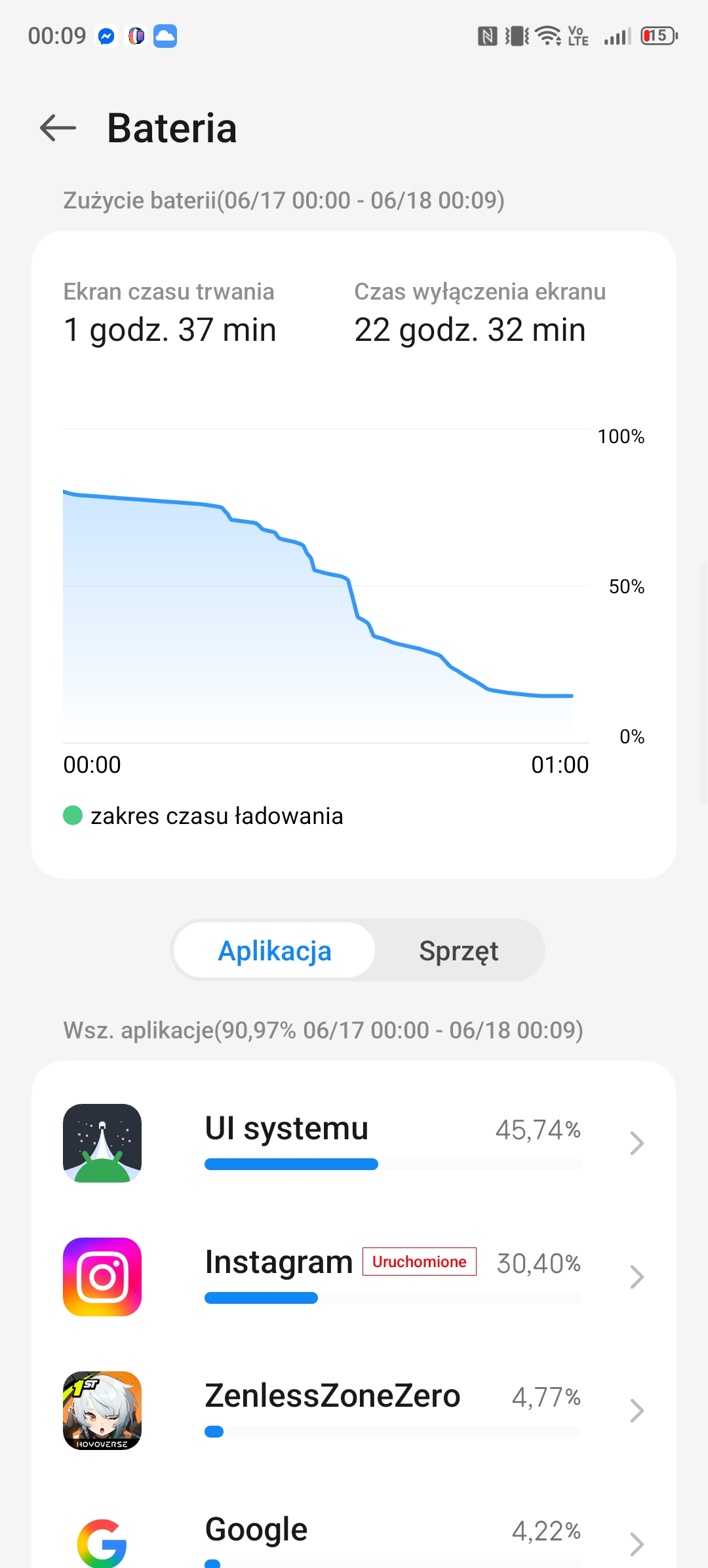Select the Aplikacja tab
Image resolution: width=708 pixels, height=1568 pixels.
pyautogui.click(x=275, y=951)
